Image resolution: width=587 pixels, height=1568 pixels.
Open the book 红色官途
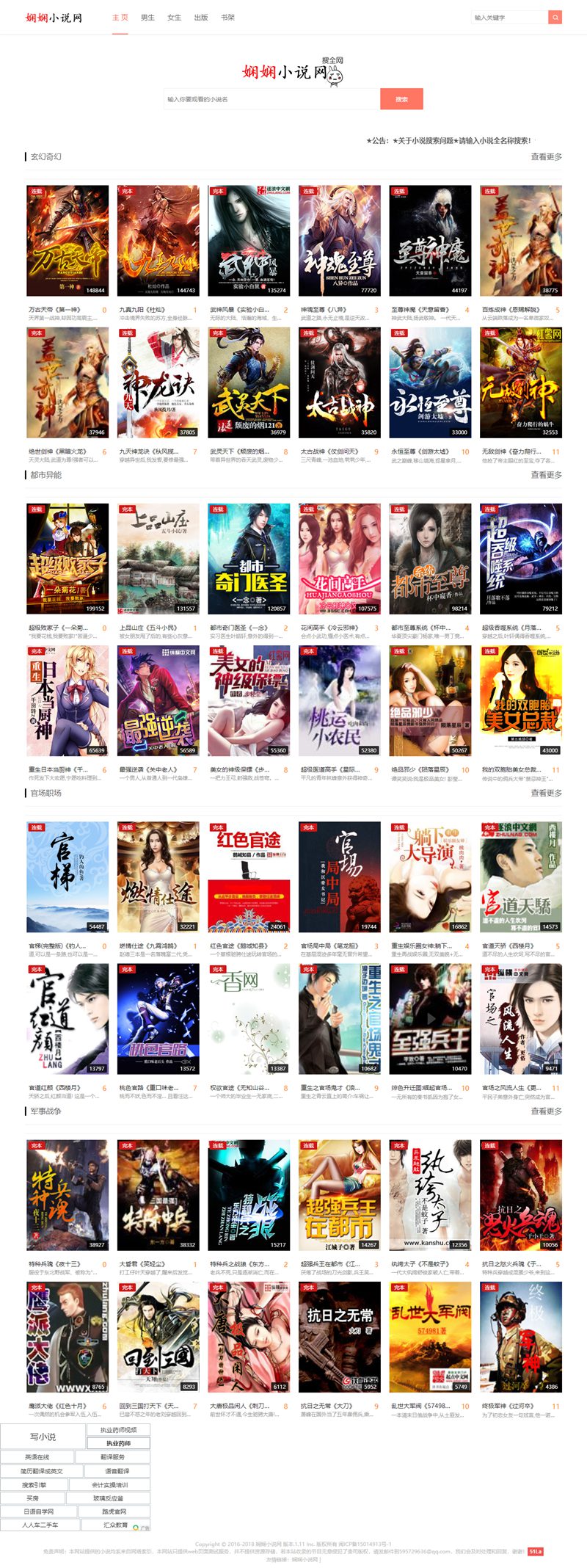click(249, 876)
